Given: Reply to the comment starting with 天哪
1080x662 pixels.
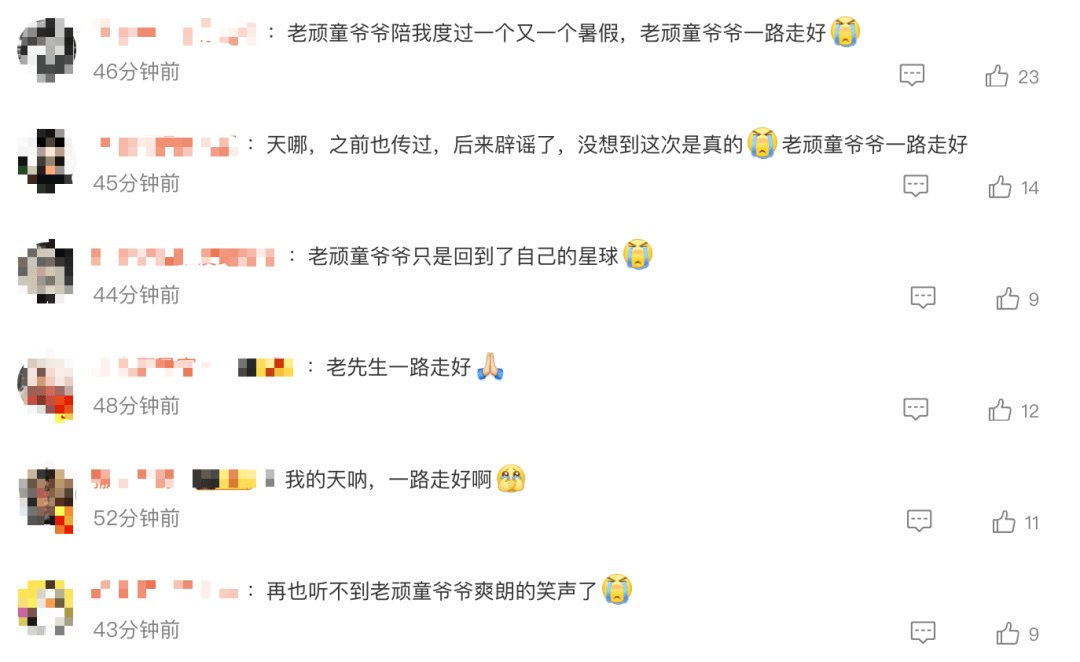Looking at the screenshot, I should point(916,186).
